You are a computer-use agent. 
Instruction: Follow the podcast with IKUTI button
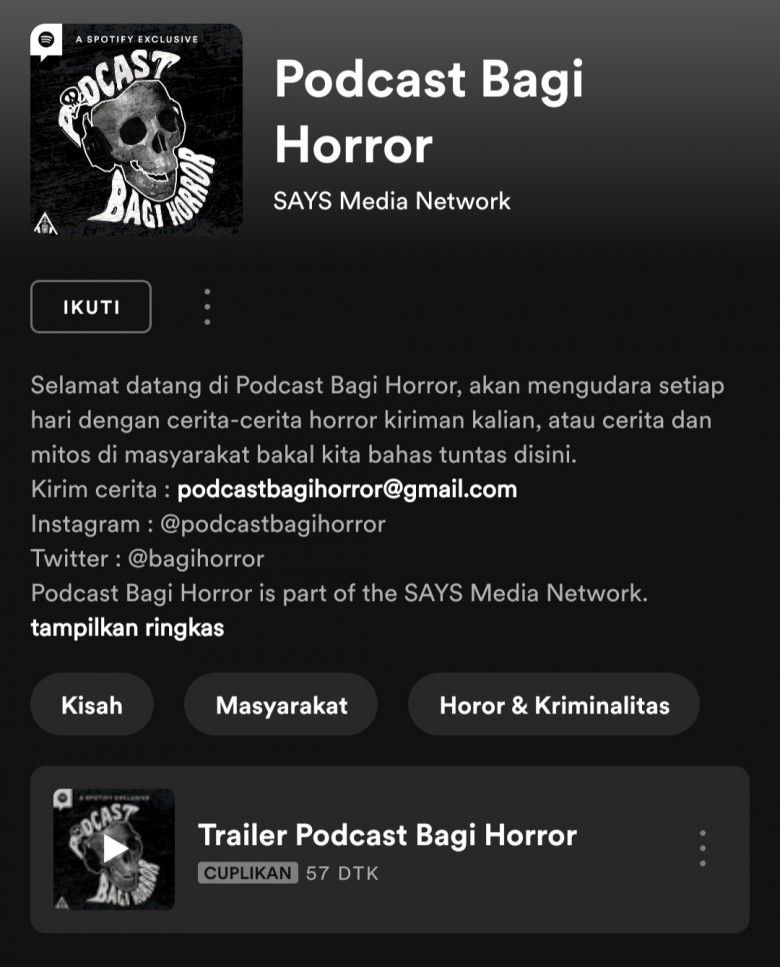[91, 307]
